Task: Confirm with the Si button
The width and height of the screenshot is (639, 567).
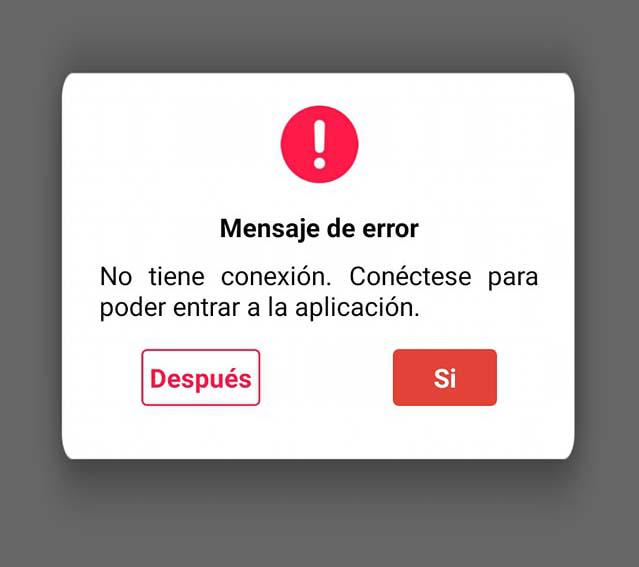Action: (x=444, y=378)
